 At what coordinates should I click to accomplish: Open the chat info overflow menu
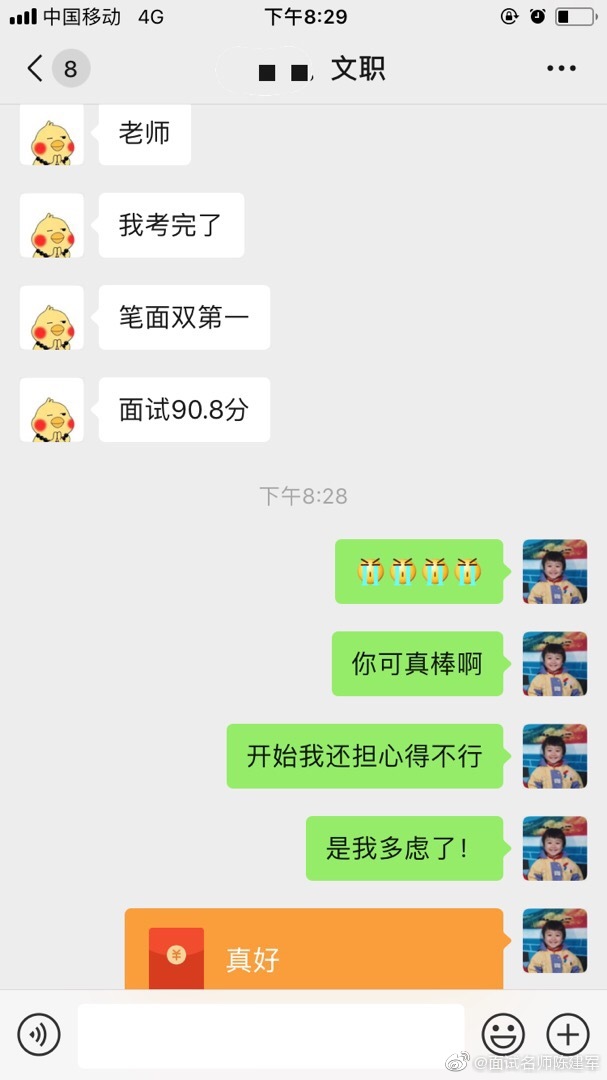point(561,69)
